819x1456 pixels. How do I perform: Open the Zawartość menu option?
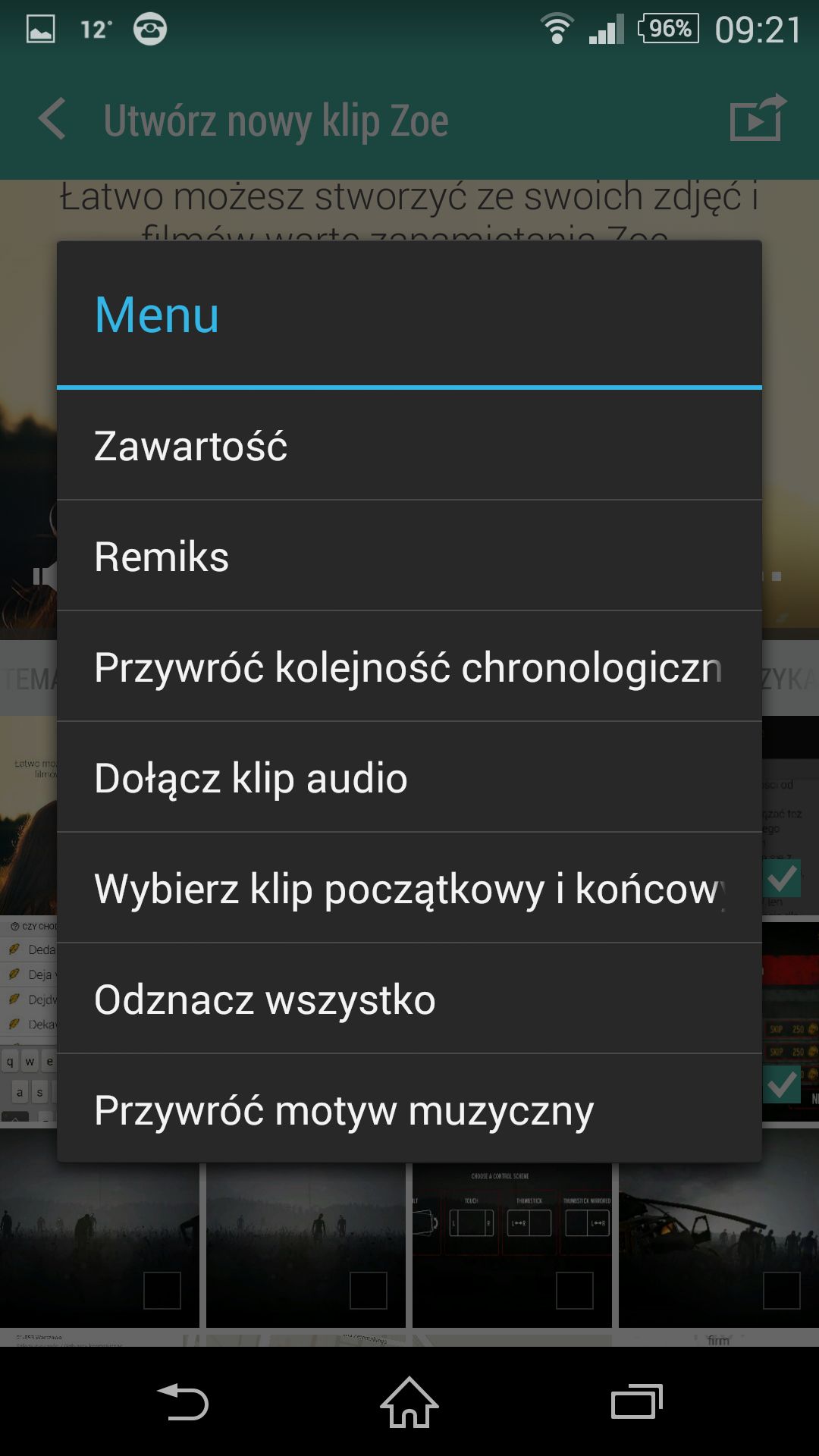click(409, 445)
